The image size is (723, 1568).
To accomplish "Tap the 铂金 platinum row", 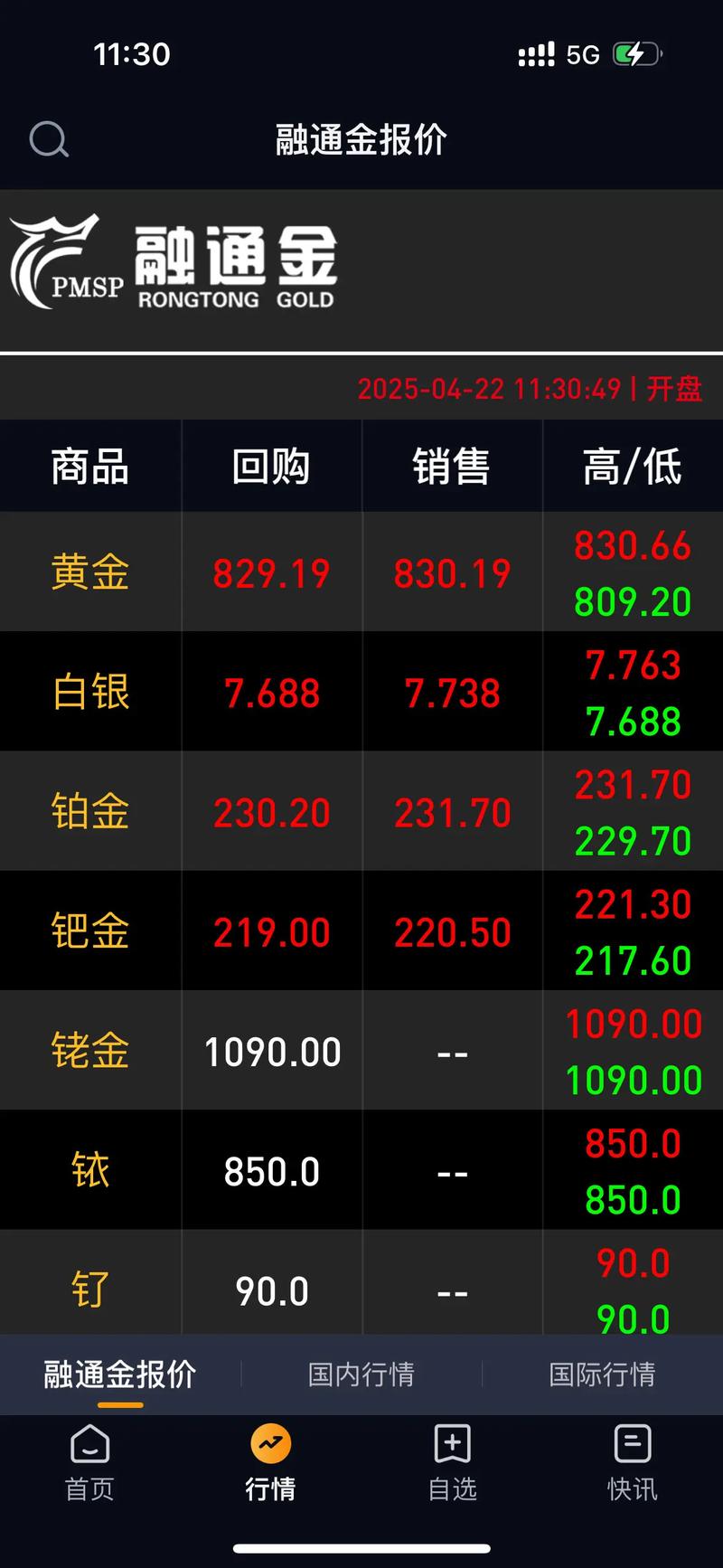I will point(89,811).
